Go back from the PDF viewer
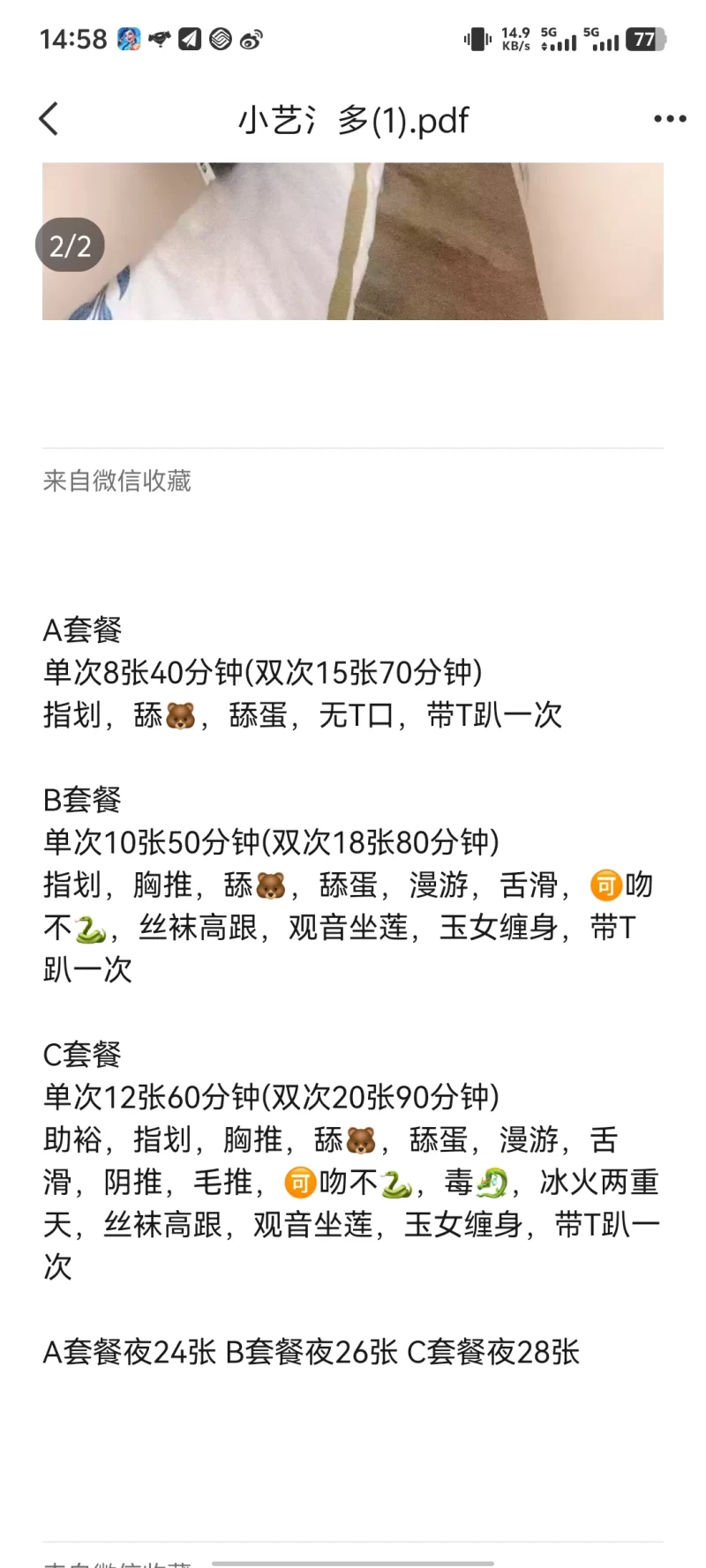 click(x=49, y=119)
